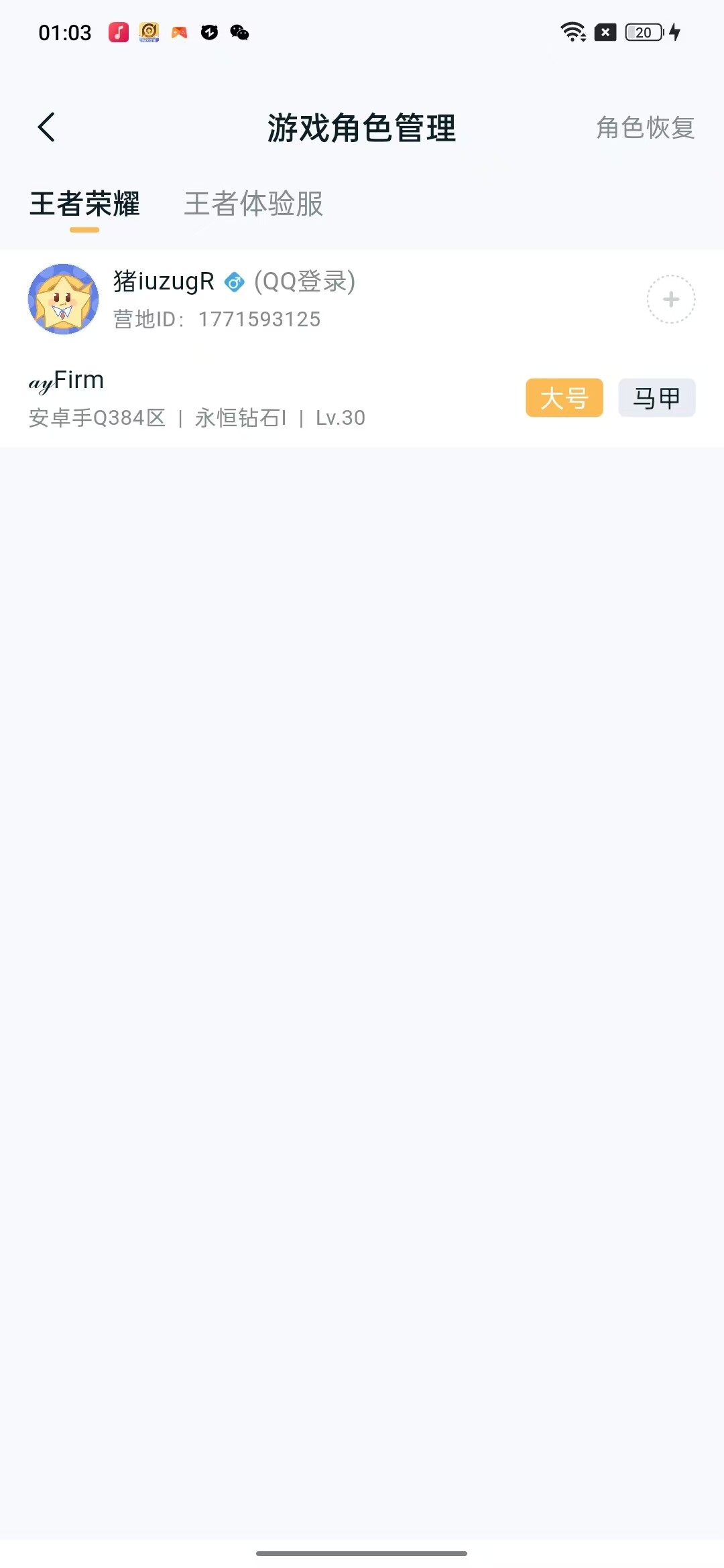This screenshot has width=724, height=1568.
Task: Open 角色恢复 role recovery
Action: point(645,127)
